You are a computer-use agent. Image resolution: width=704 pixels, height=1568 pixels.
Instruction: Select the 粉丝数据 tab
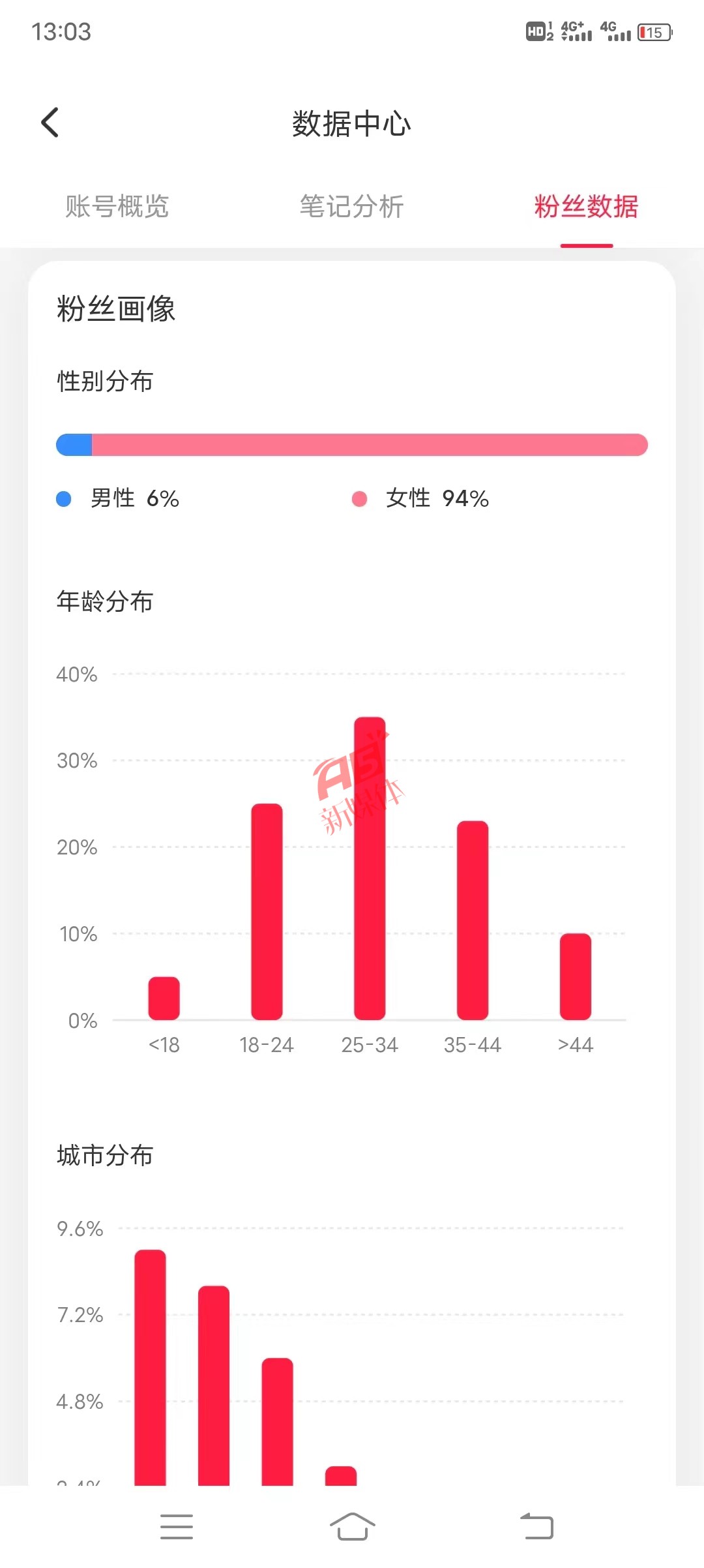point(586,207)
